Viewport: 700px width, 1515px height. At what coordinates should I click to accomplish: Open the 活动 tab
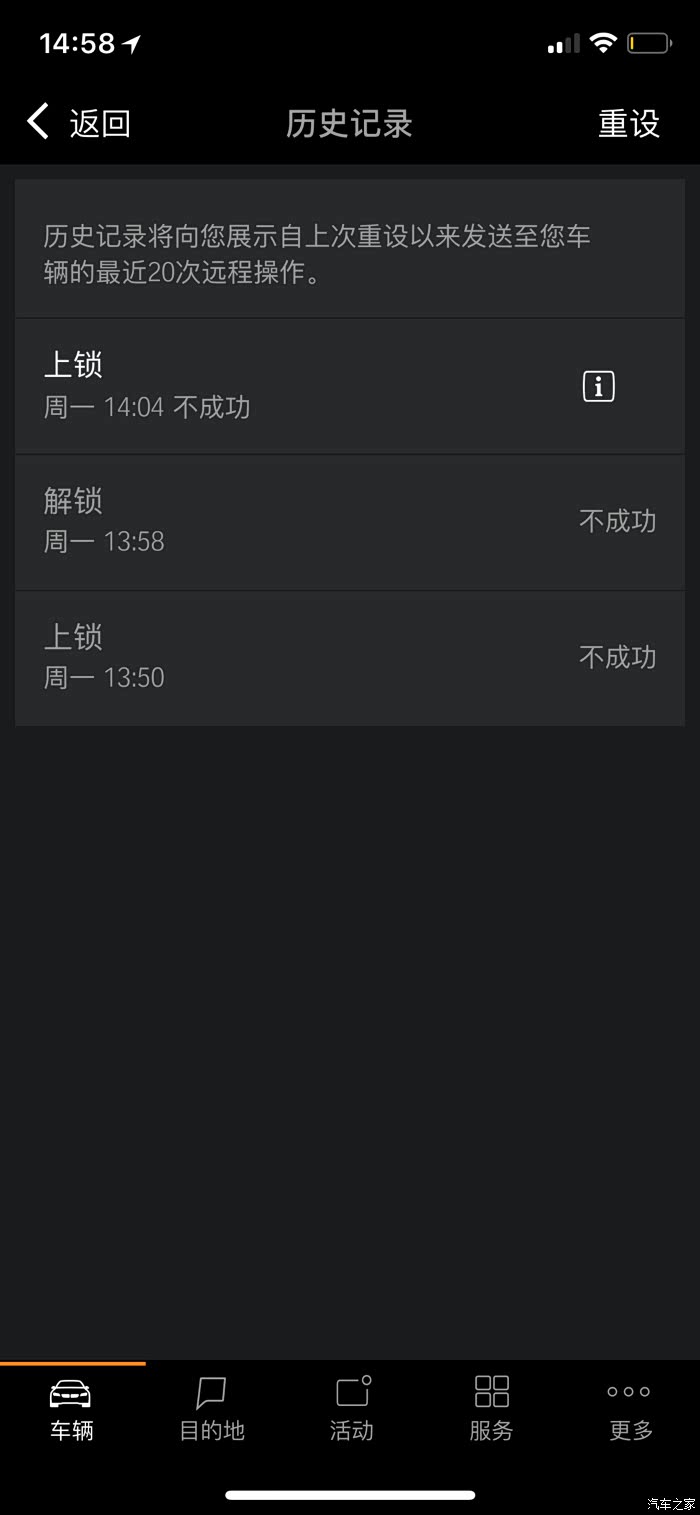[x=351, y=1408]
